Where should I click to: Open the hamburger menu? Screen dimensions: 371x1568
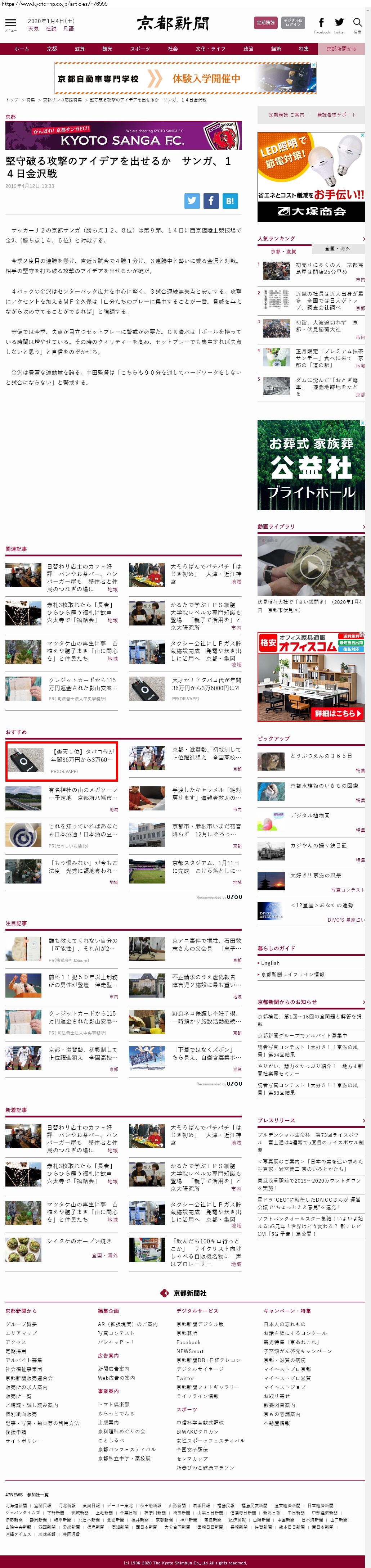click(x=10, y=23)
